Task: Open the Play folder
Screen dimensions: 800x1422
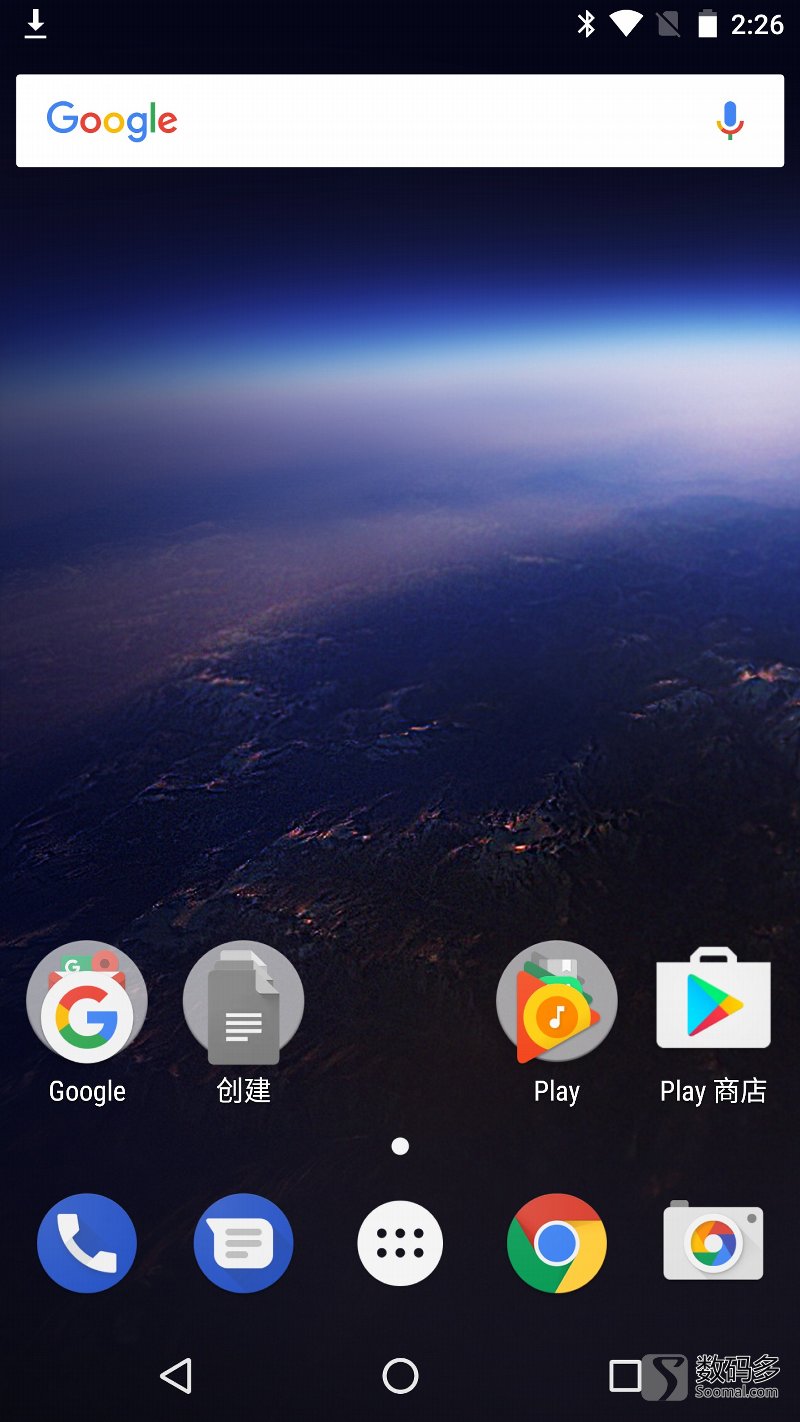Action: [x=557, y=1003]
